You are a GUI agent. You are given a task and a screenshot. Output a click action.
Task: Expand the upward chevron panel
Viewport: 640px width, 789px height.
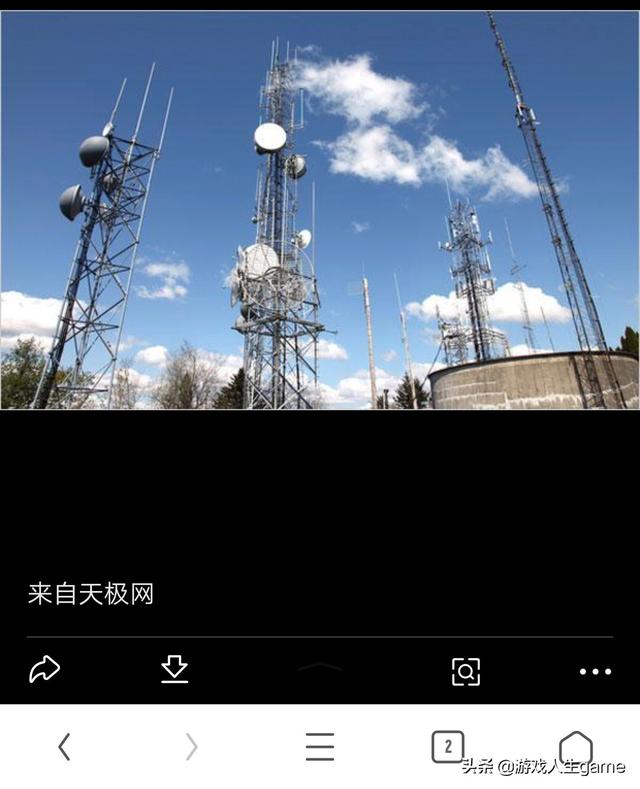point(320,667)
